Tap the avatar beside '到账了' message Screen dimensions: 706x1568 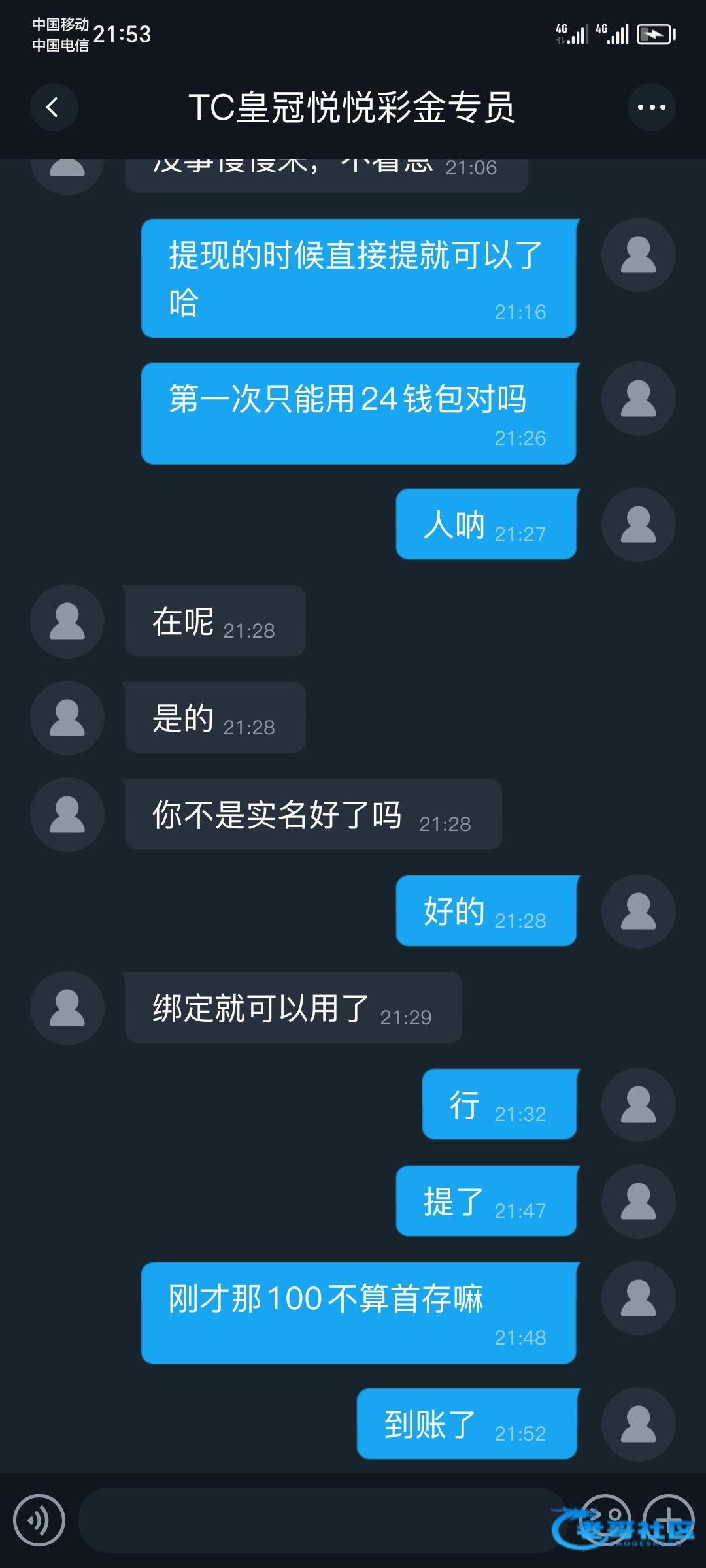tap(639, 1424)
